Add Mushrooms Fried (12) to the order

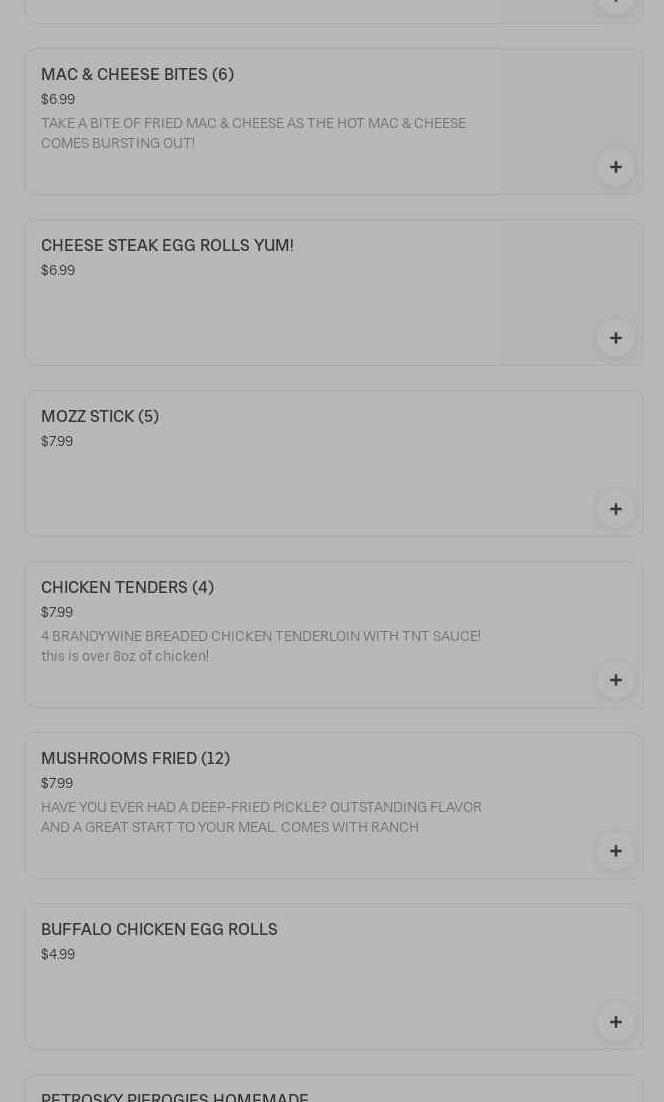tap(616, 851)
